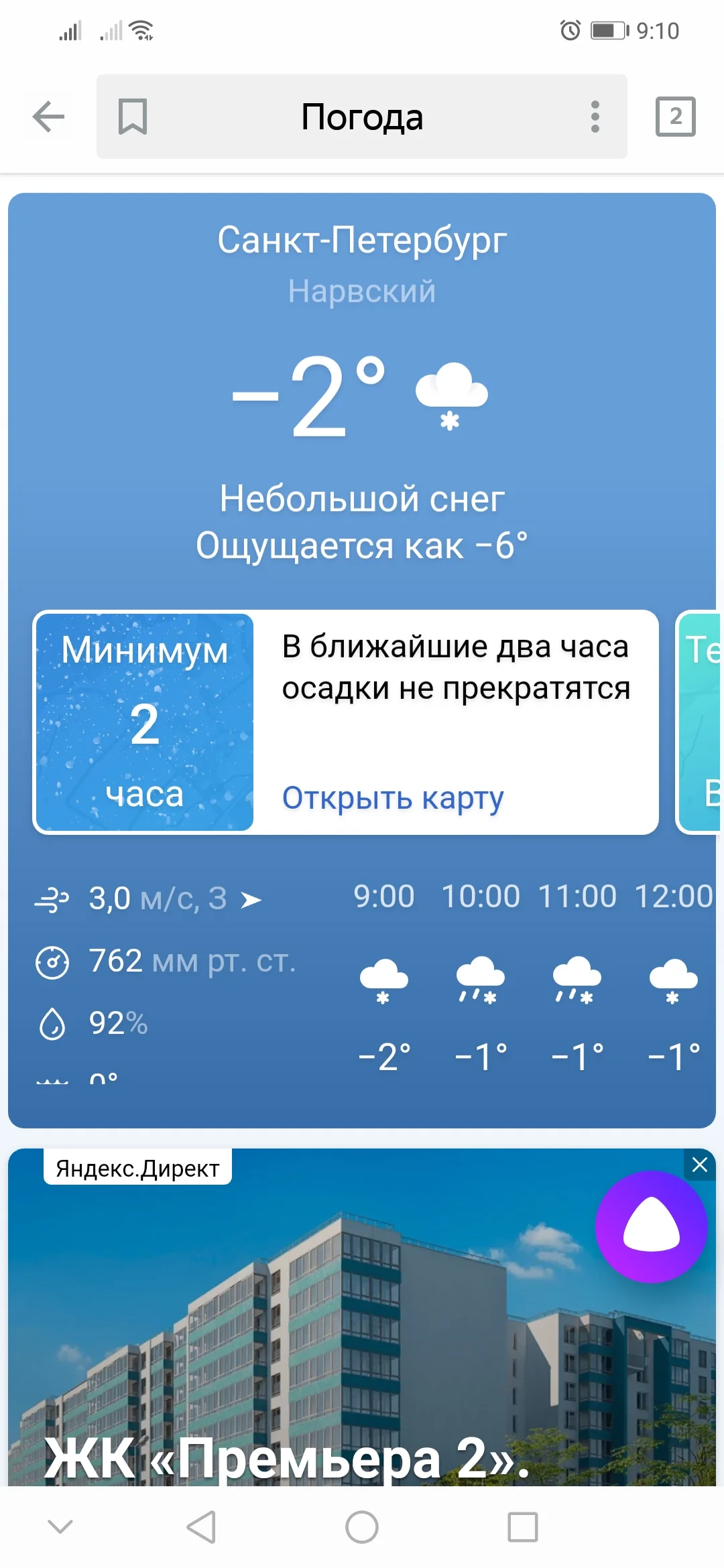This screenshot has height=1568, width=724.
Task: Open the wind speed indicator icon
Action: click(51, 898)
